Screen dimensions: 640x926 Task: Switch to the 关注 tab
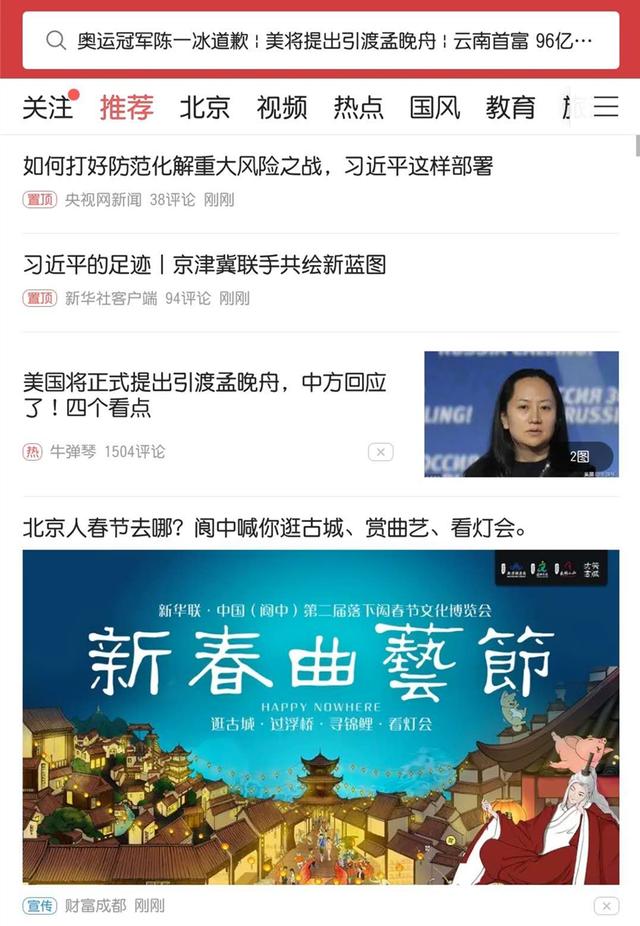click(x=47, y=107)
